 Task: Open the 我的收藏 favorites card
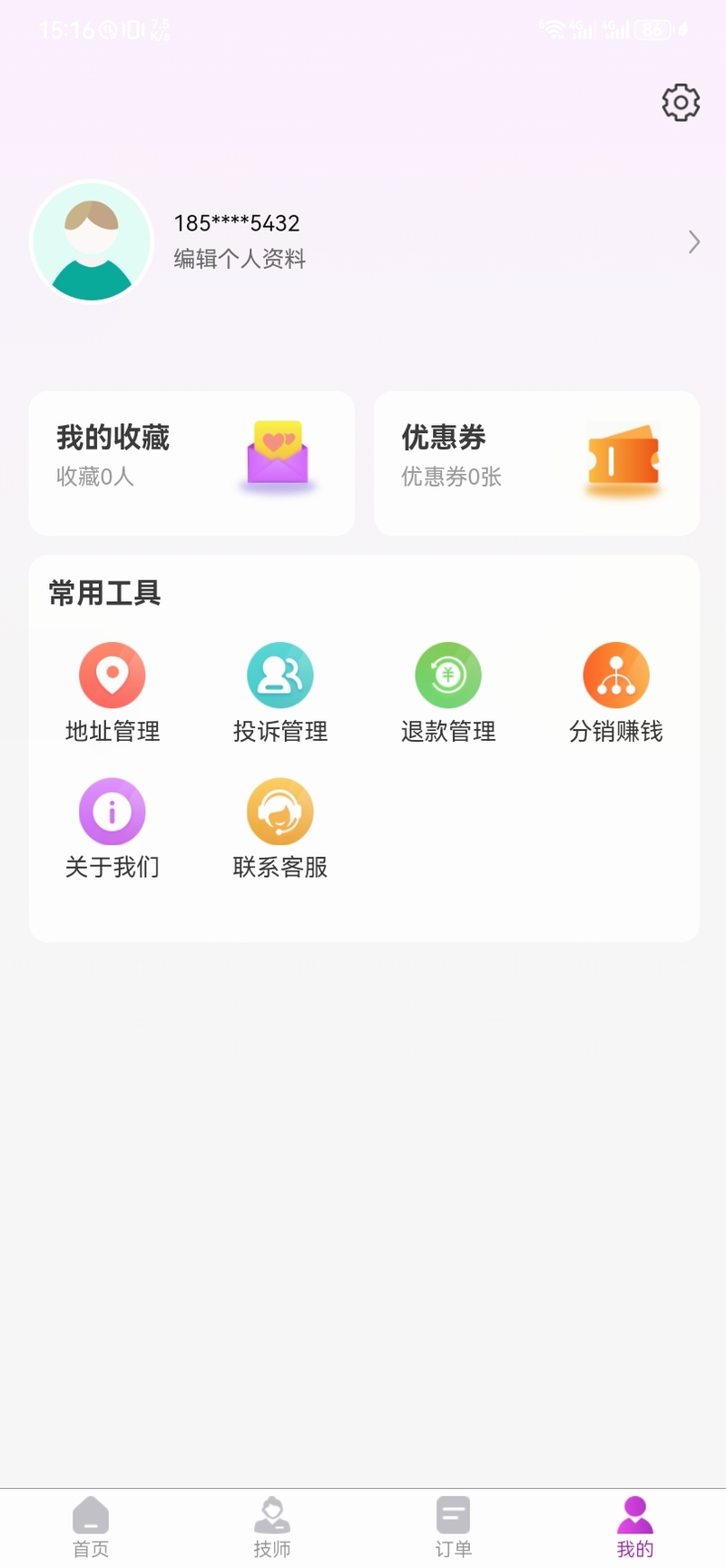191,463
